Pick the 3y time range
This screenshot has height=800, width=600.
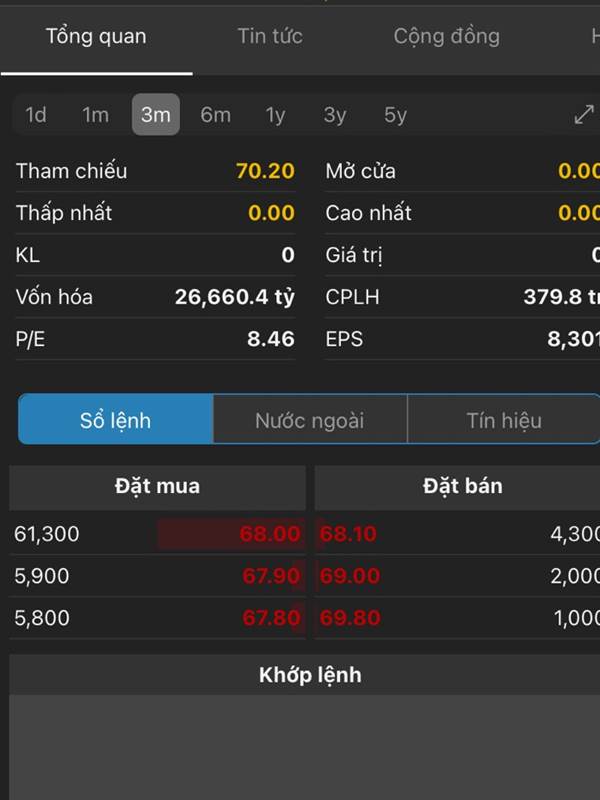click(x=335, y=115)
